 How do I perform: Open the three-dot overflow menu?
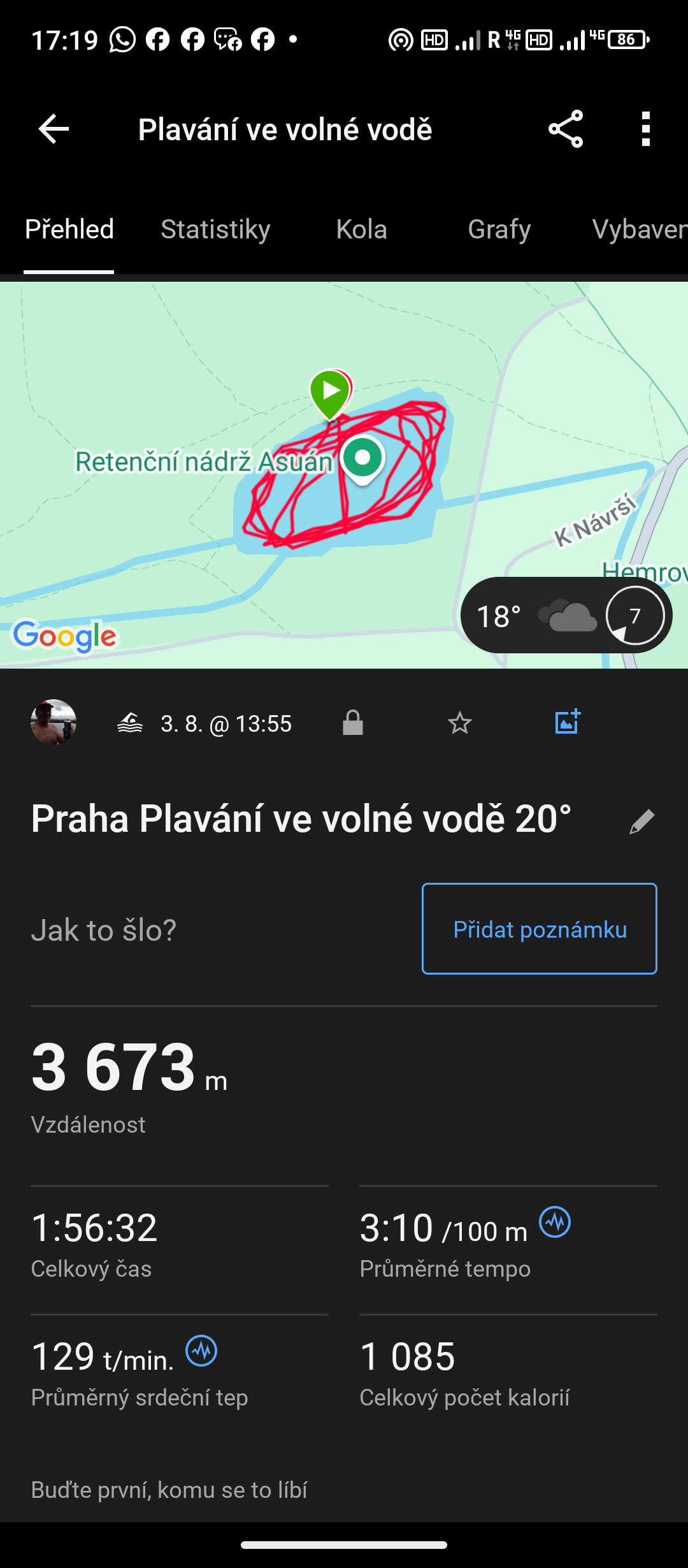[x=646, y=129]
